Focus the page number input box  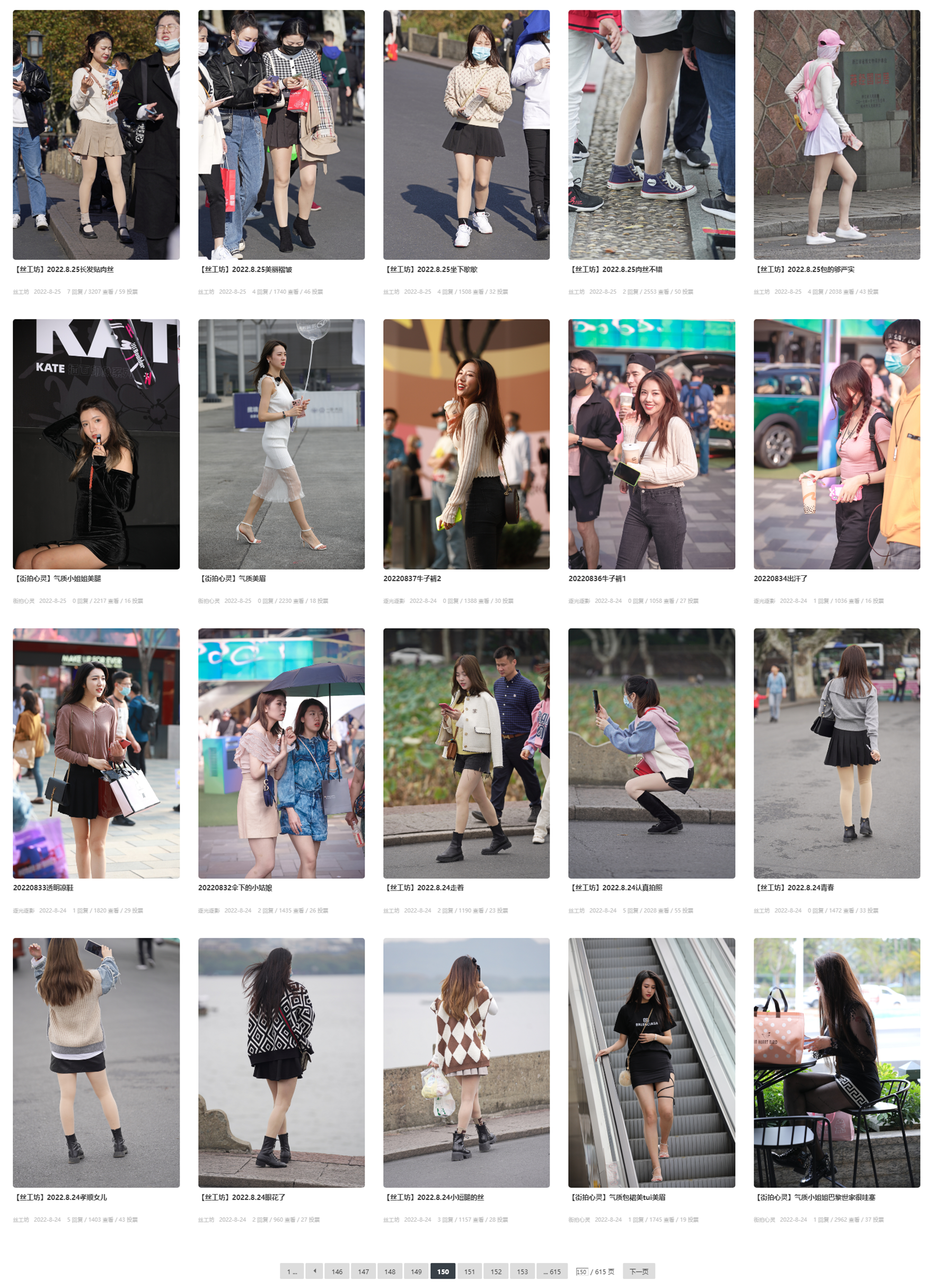click(581, 1271)
